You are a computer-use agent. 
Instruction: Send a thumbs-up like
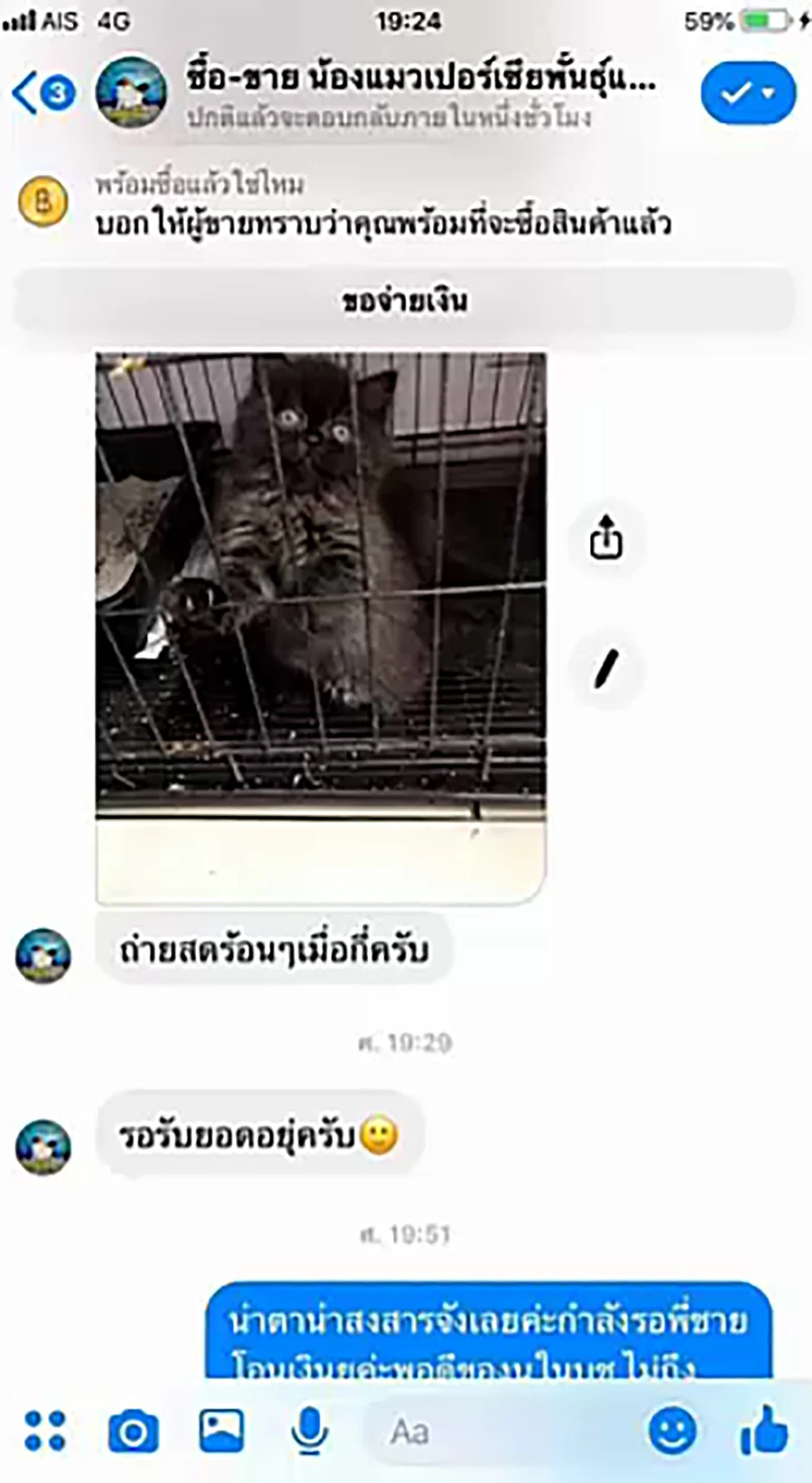763,1430
